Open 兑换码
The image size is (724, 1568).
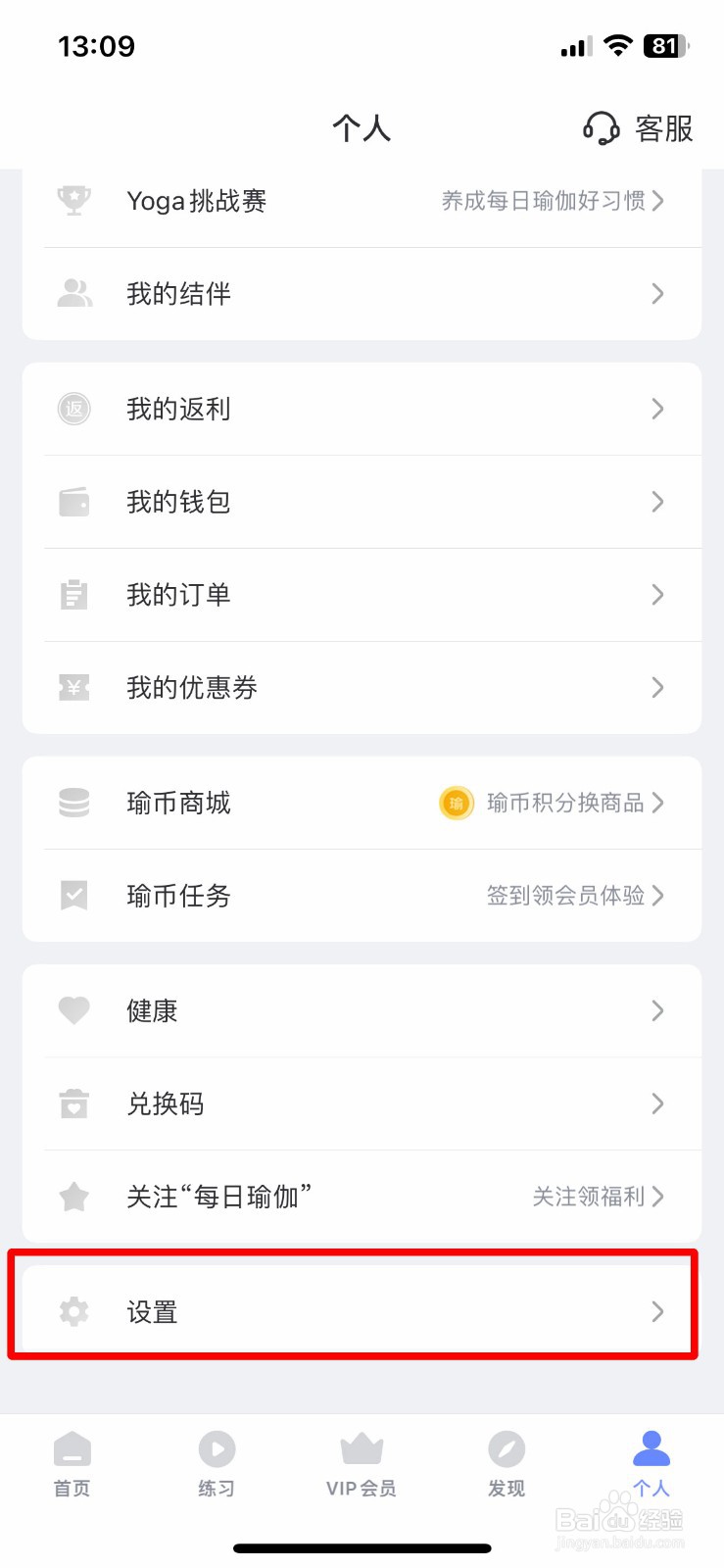tap(362, 1104)
